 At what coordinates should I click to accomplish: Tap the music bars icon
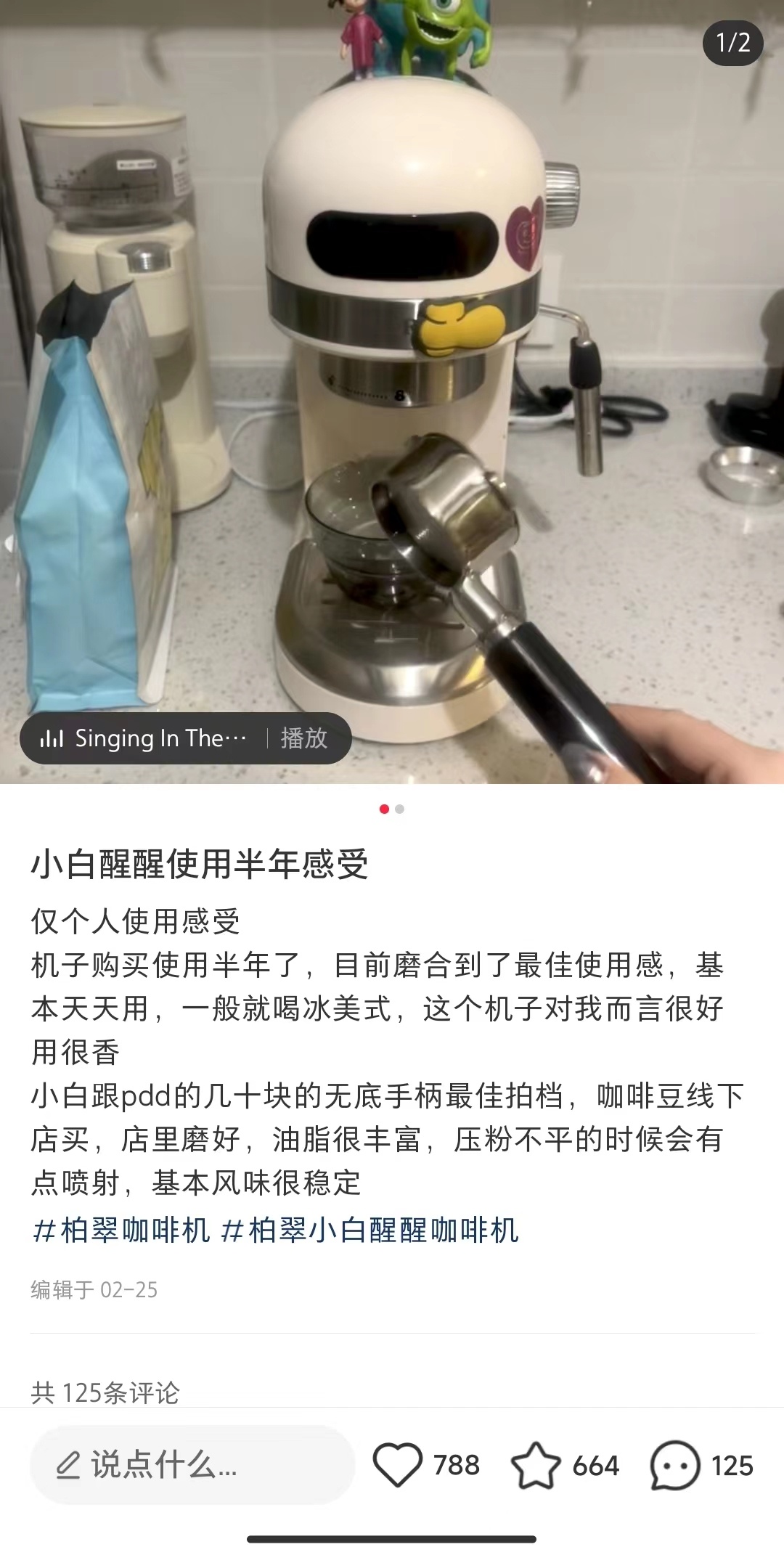tap(52, 738)
